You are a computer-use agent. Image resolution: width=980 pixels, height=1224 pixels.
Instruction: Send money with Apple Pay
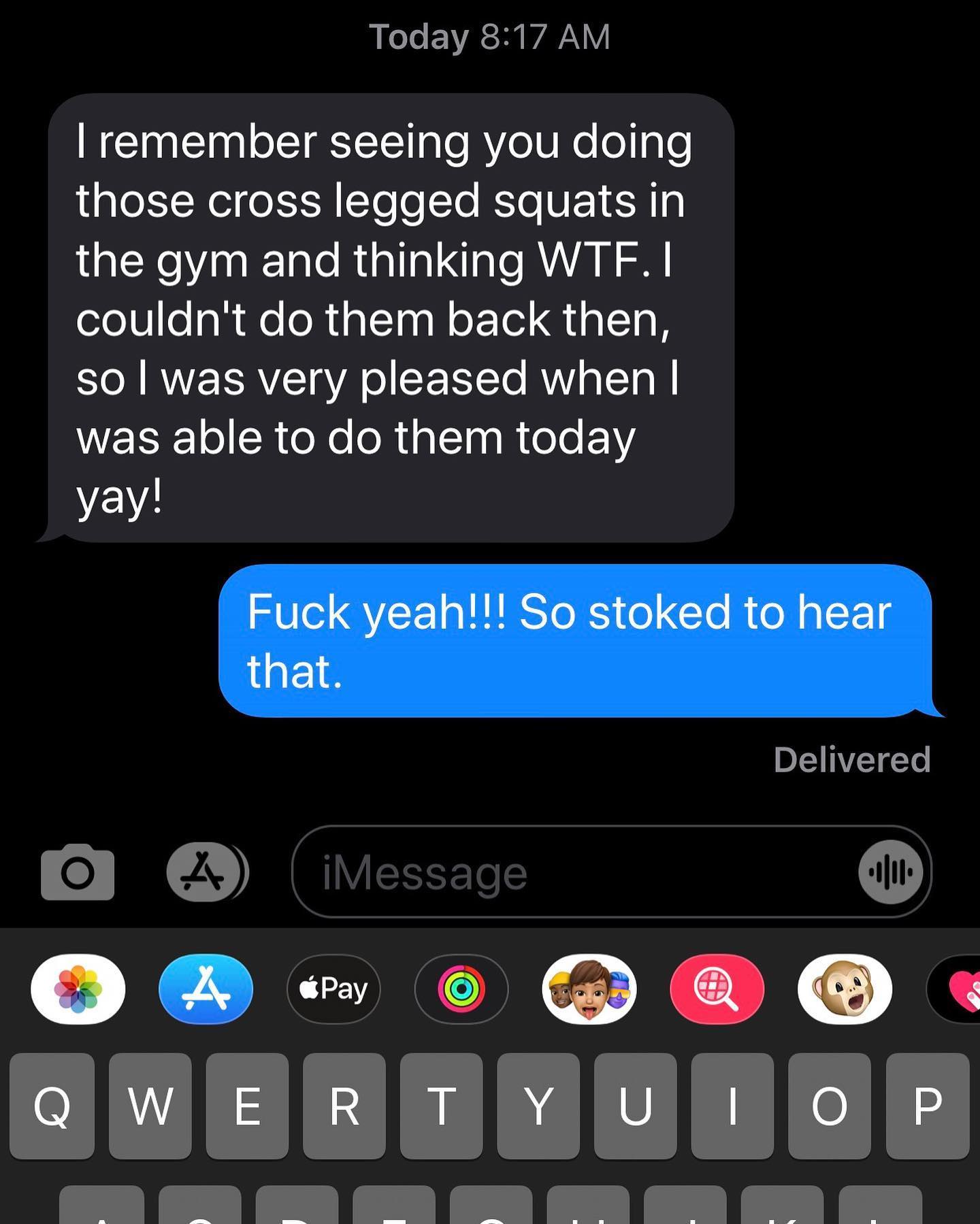333,989
